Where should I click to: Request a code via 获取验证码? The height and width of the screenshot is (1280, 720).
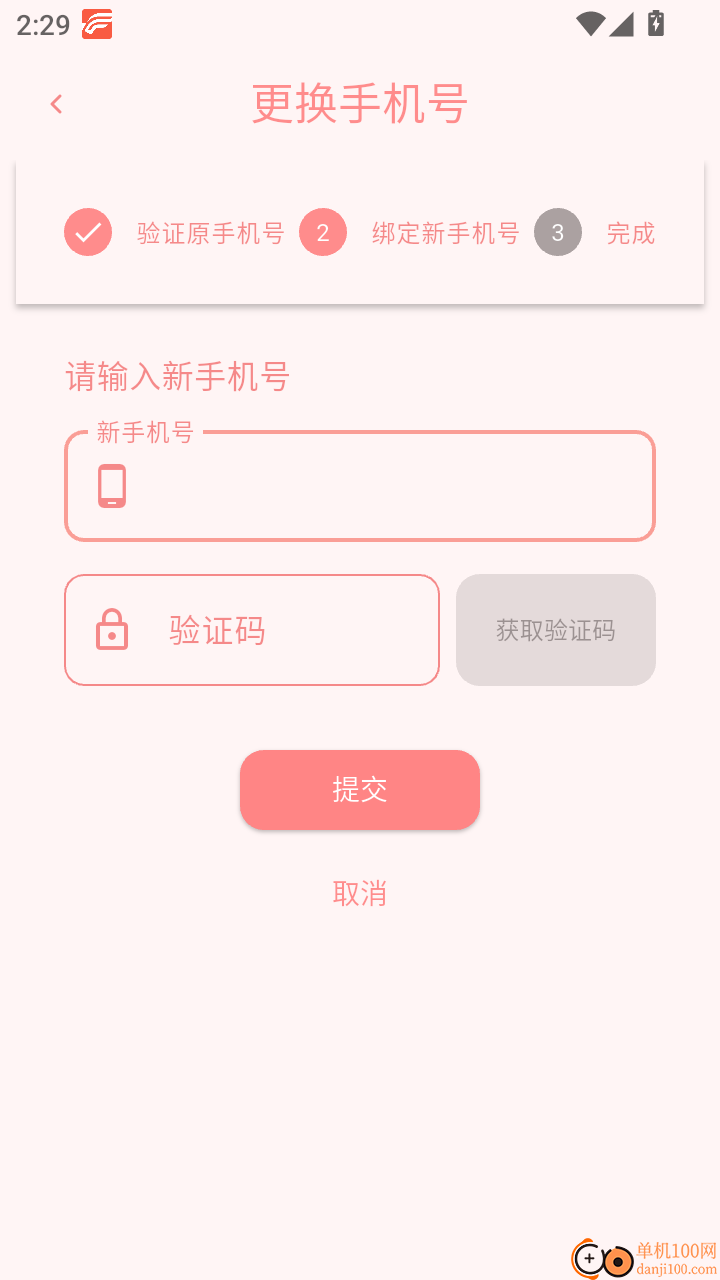(x=555, y=629)
